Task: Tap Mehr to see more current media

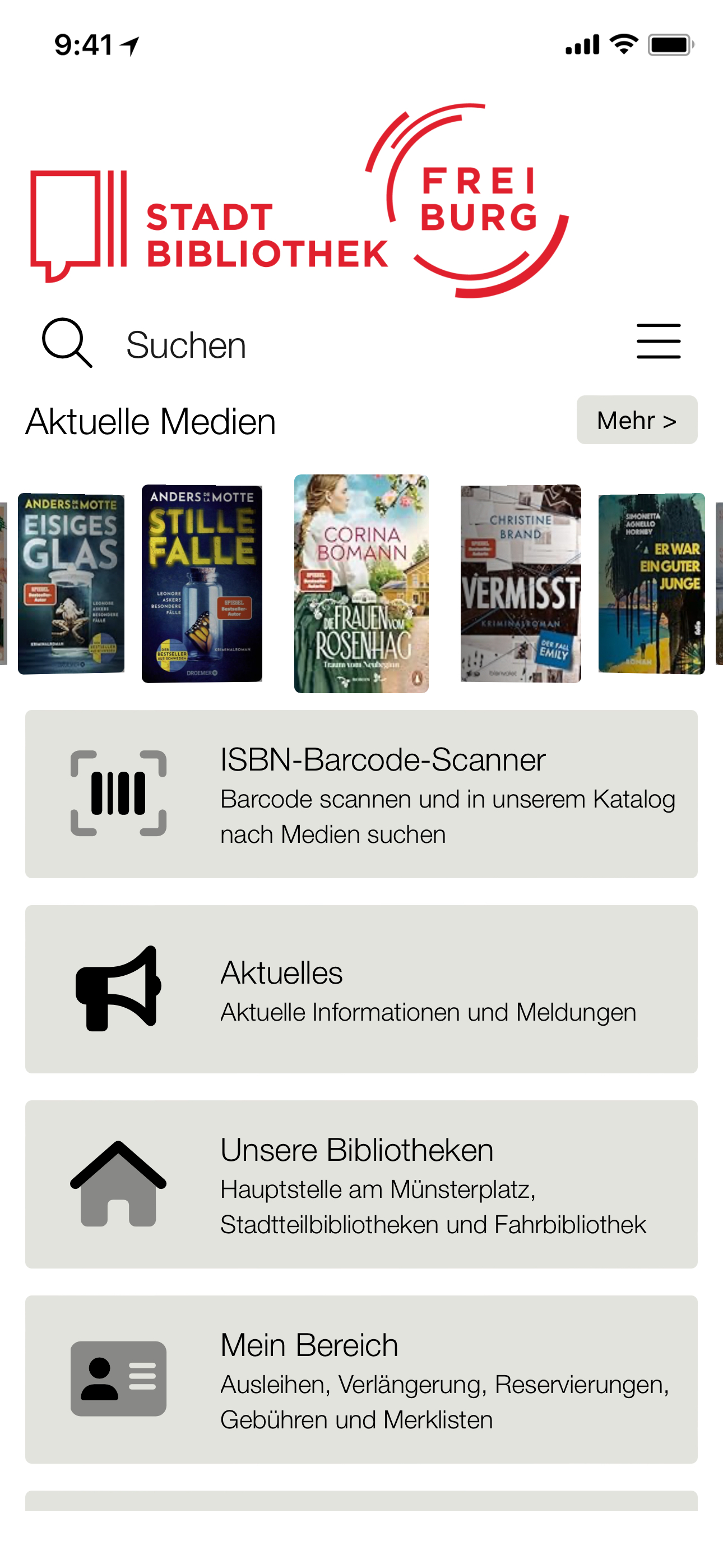Action: coord(636,420)
